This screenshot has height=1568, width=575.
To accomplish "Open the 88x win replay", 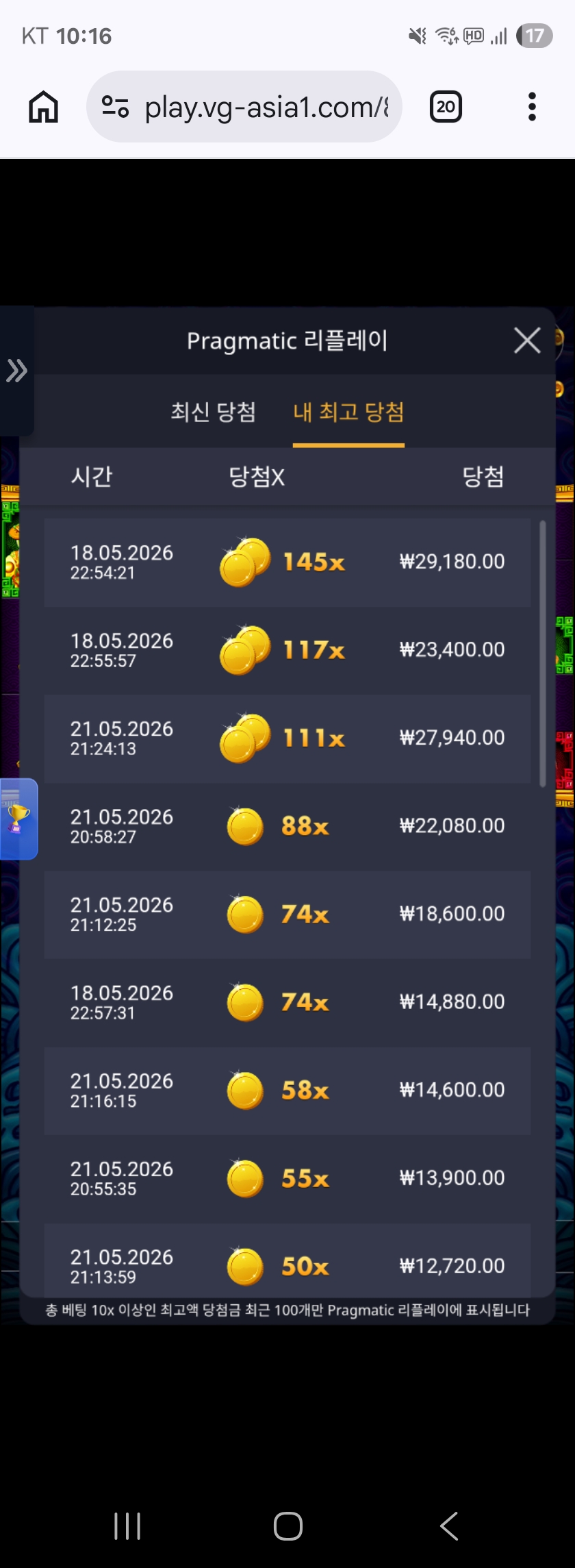I will pos(287,826).
